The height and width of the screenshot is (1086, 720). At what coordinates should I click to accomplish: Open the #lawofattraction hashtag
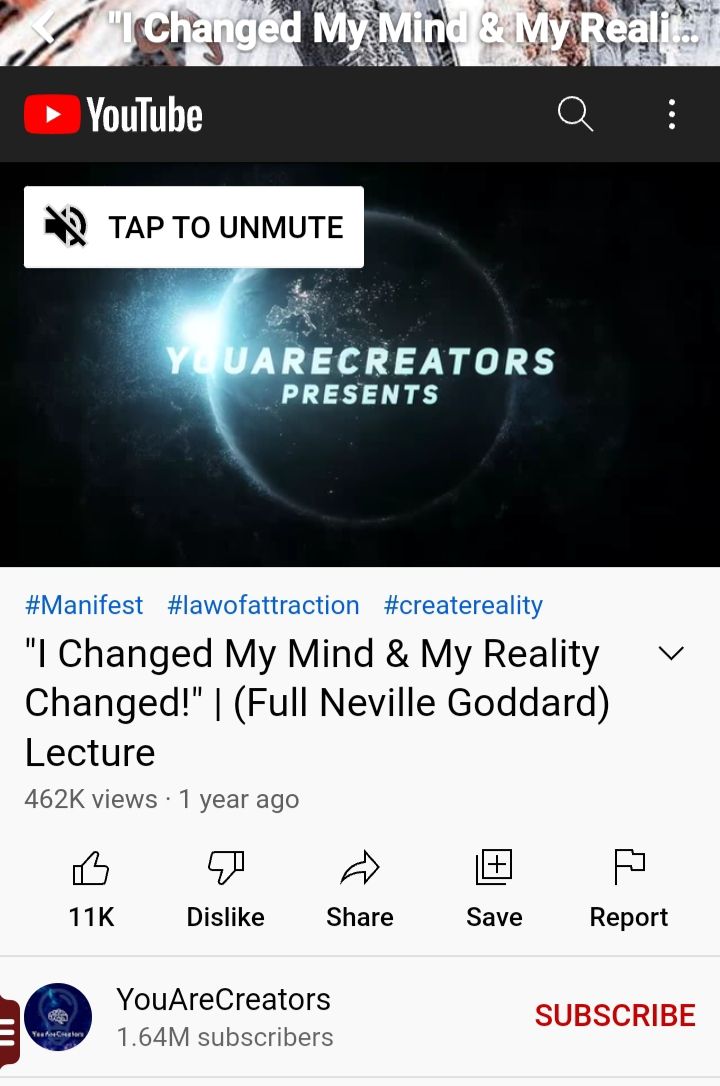coord(263,605)
